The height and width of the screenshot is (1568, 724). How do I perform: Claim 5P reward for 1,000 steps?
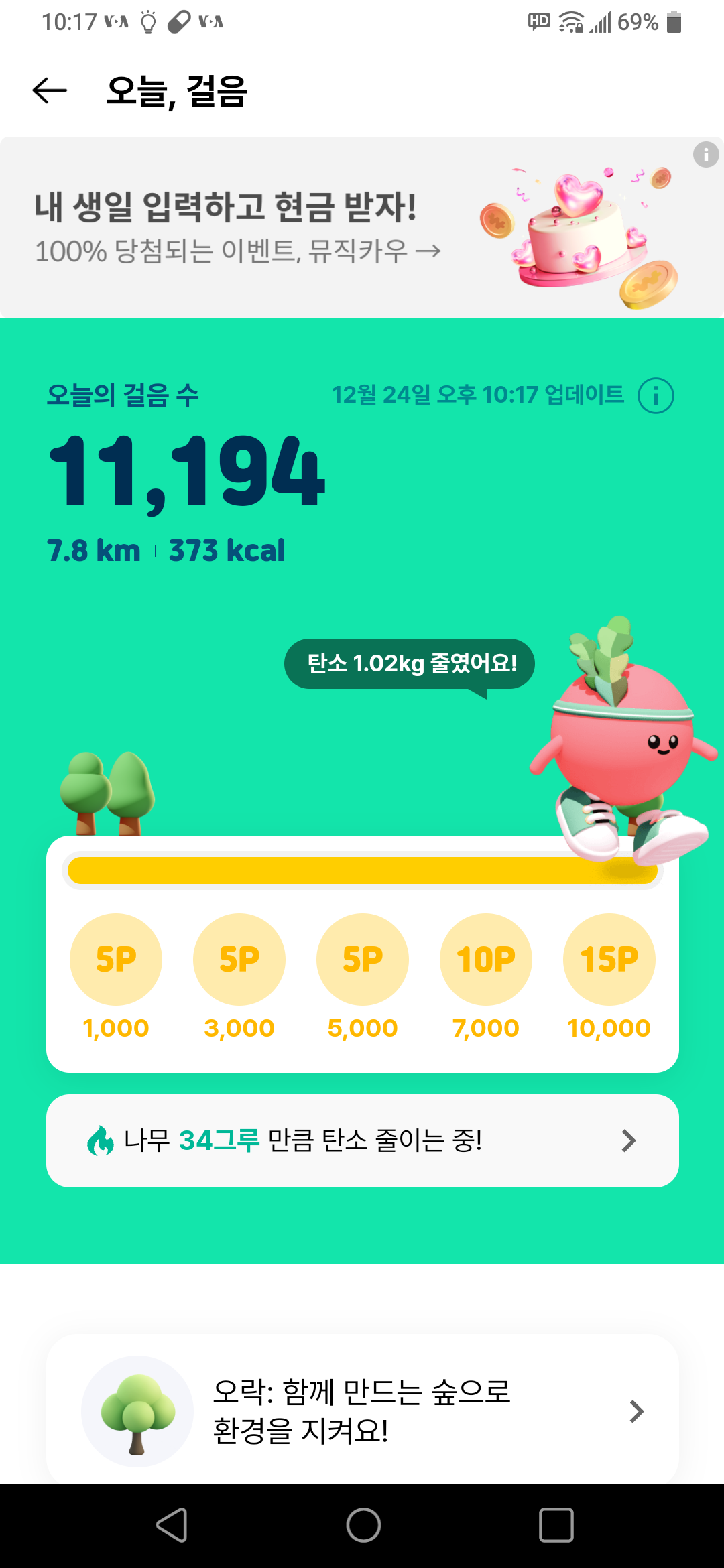pyautogui.click(x=116, y=959)
